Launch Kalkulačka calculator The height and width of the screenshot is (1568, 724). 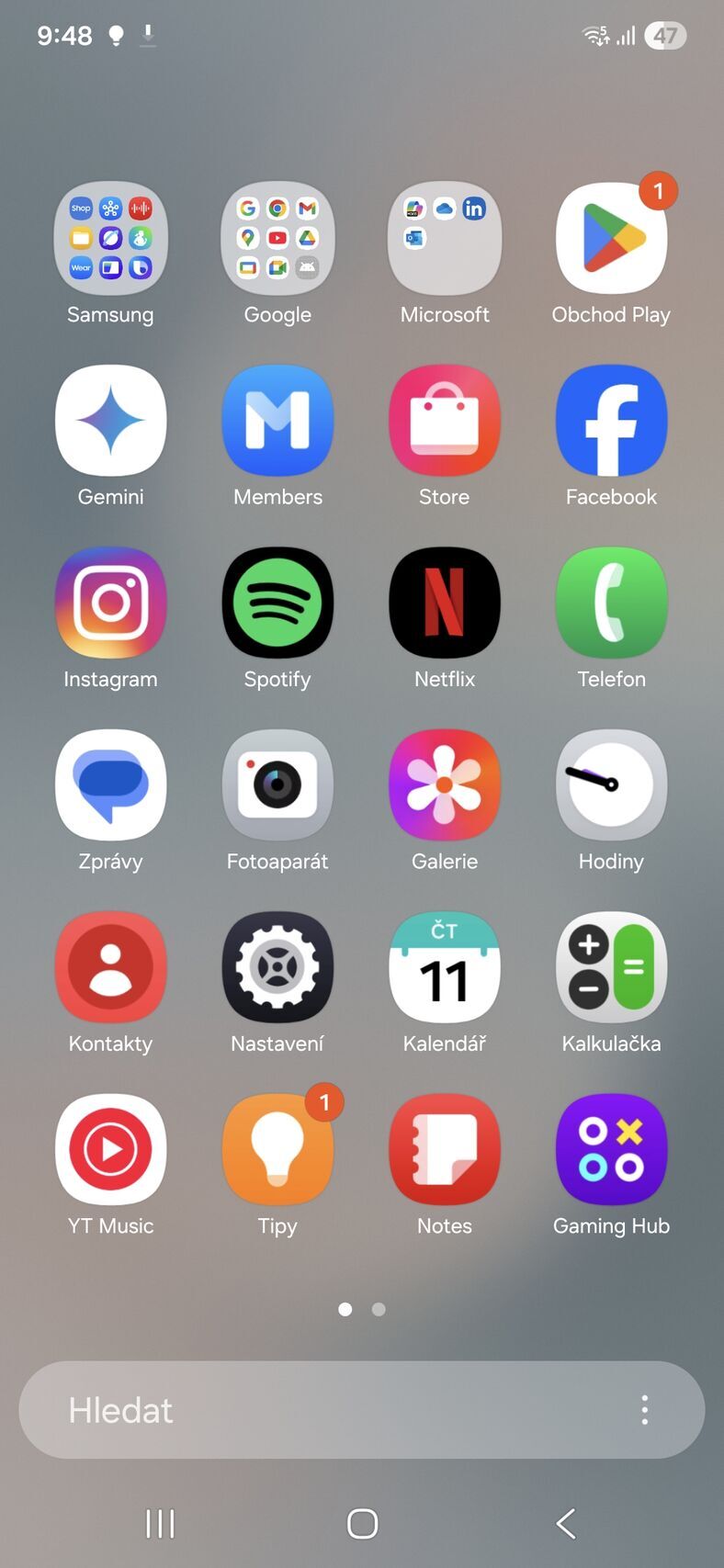pos(611,967)
